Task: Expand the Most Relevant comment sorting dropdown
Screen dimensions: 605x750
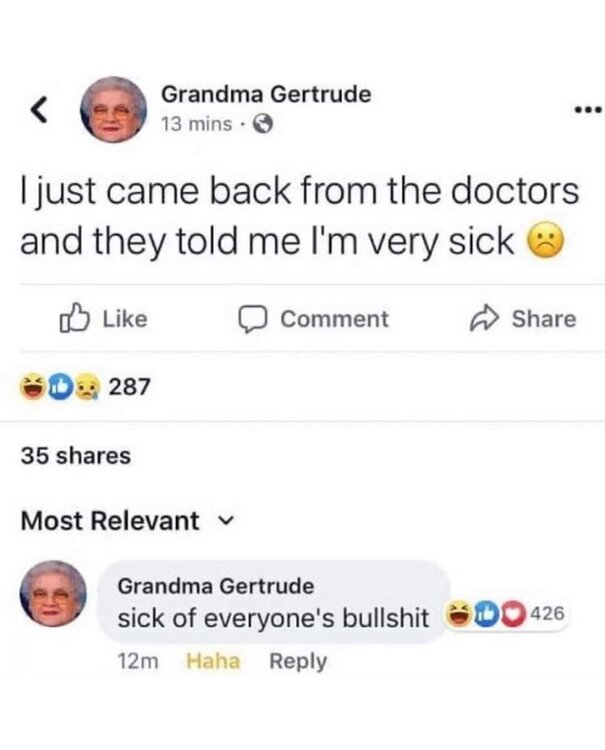Action: pyautogui.click(x=124, y=521)
